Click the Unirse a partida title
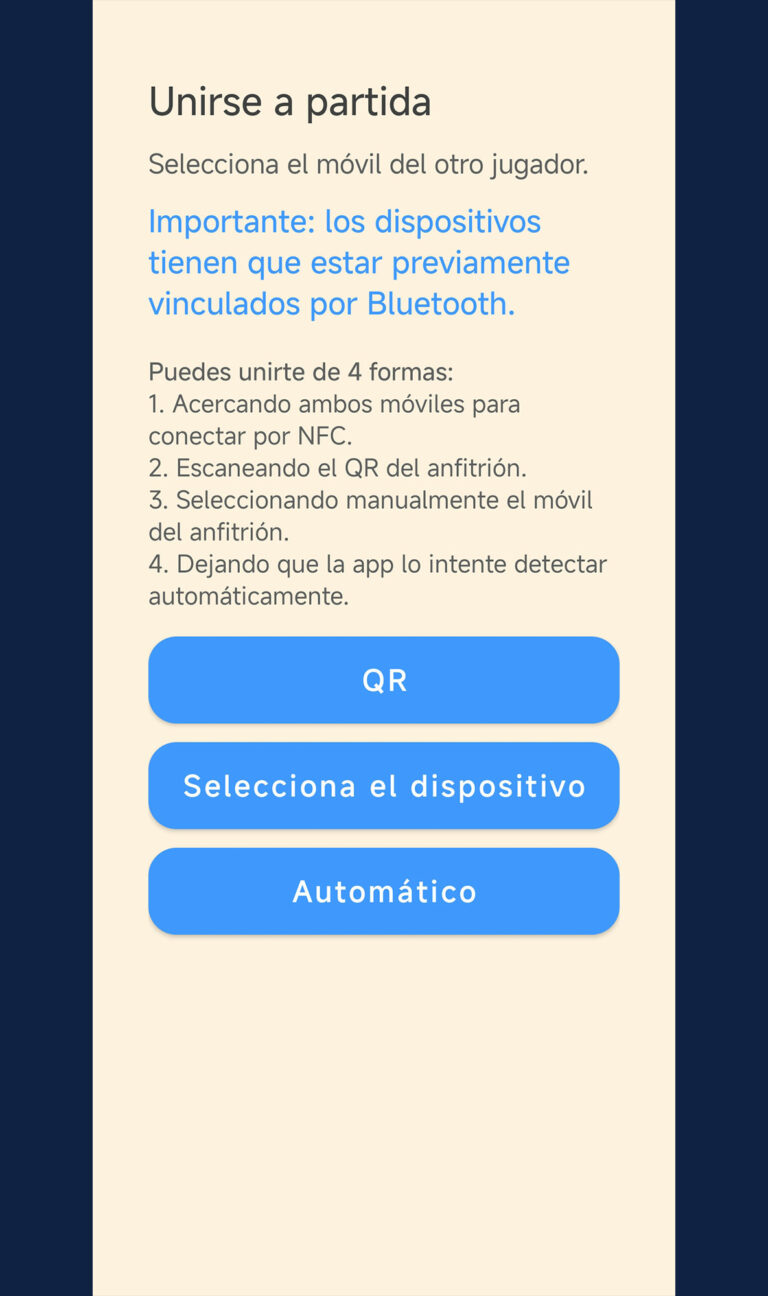 [290, 101]
